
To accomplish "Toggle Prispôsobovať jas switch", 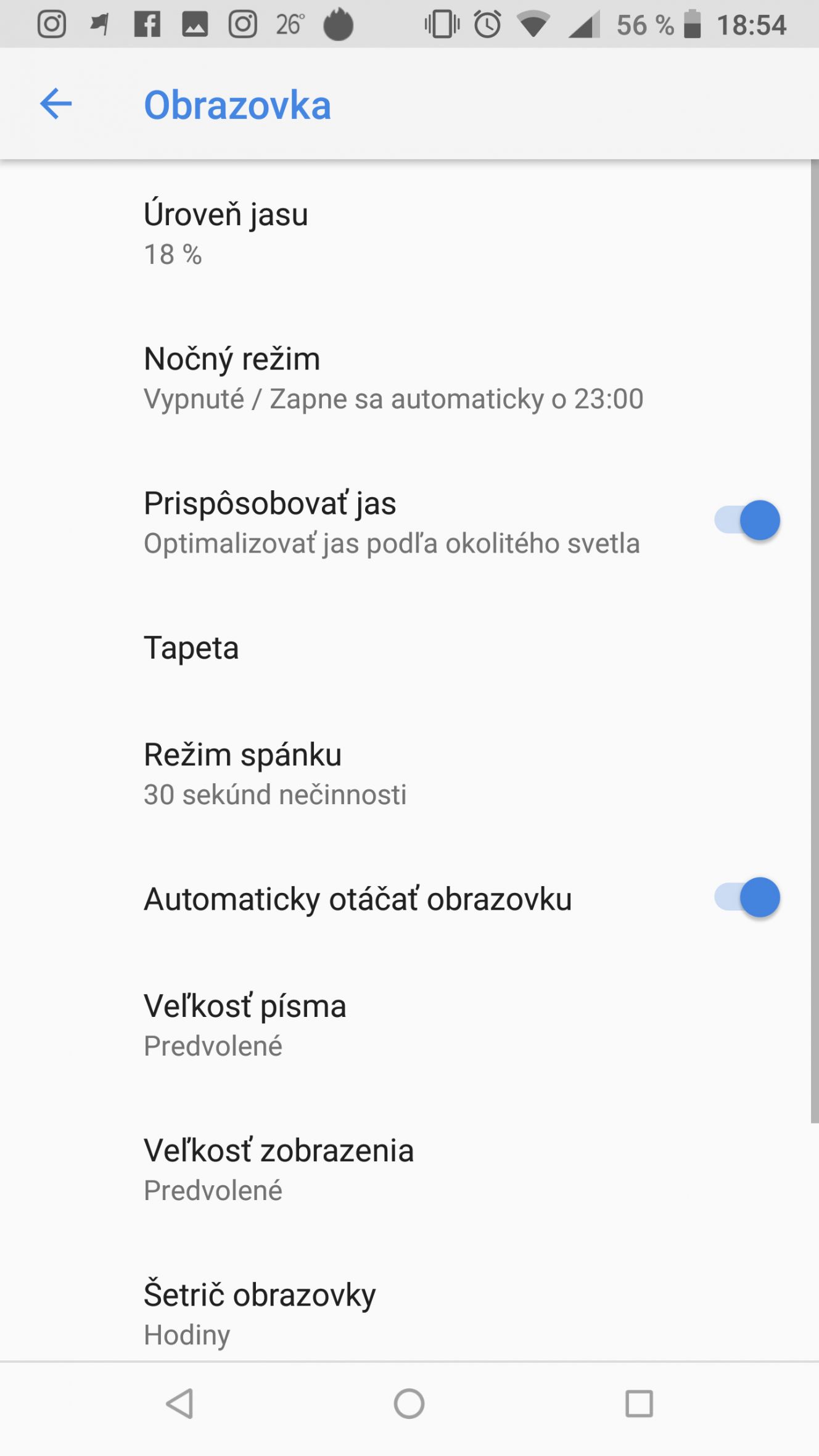I will (747, 520).
